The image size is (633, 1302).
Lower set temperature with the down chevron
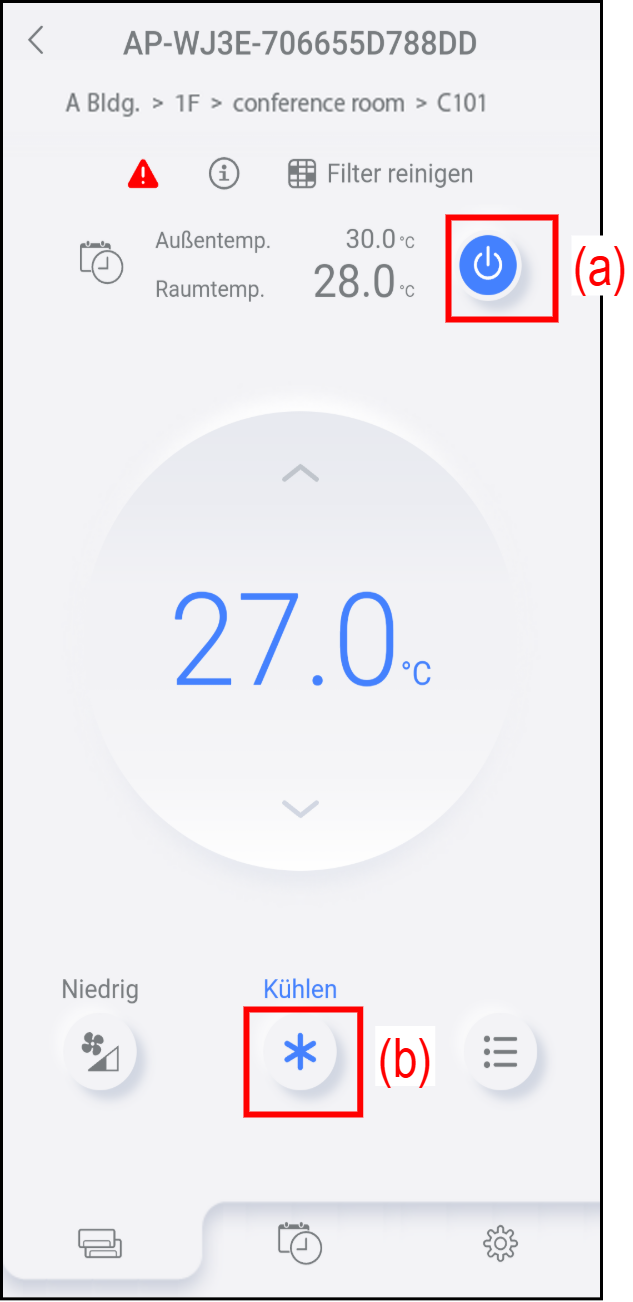click(x=300, y=807)
